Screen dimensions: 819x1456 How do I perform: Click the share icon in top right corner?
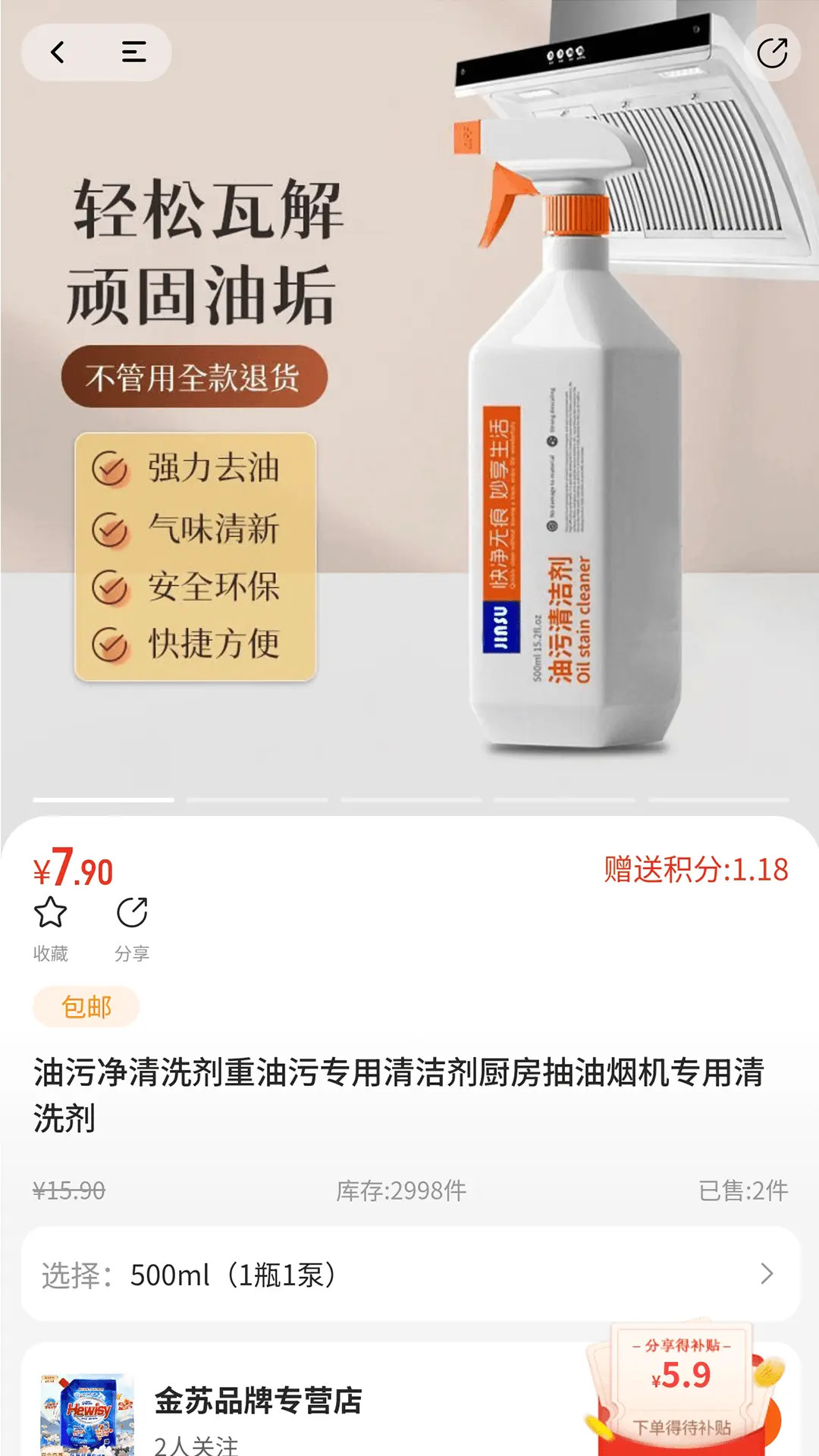tap(773, 53)
